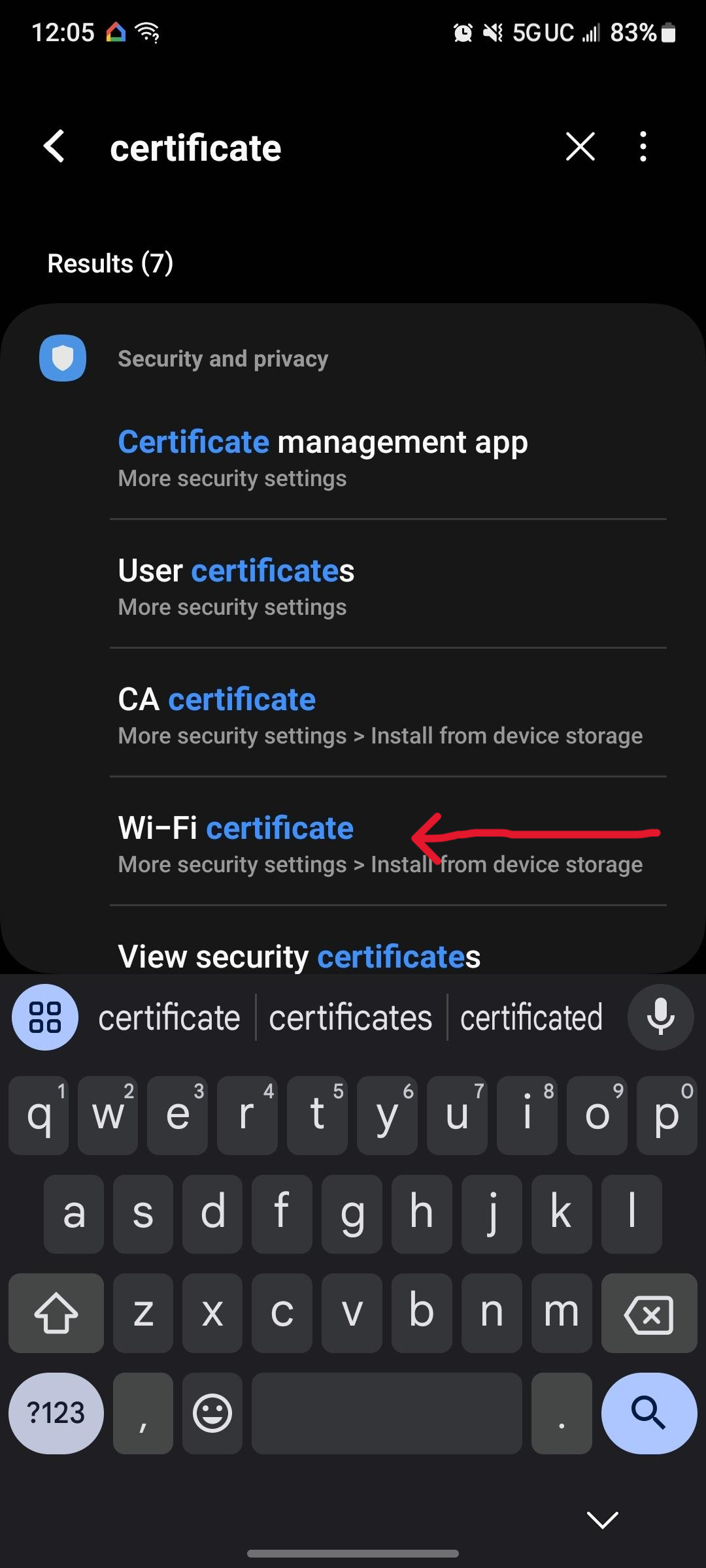
Task: Select the 'certificated' keyboard suggestion
Action: (x=531, y=1018)
